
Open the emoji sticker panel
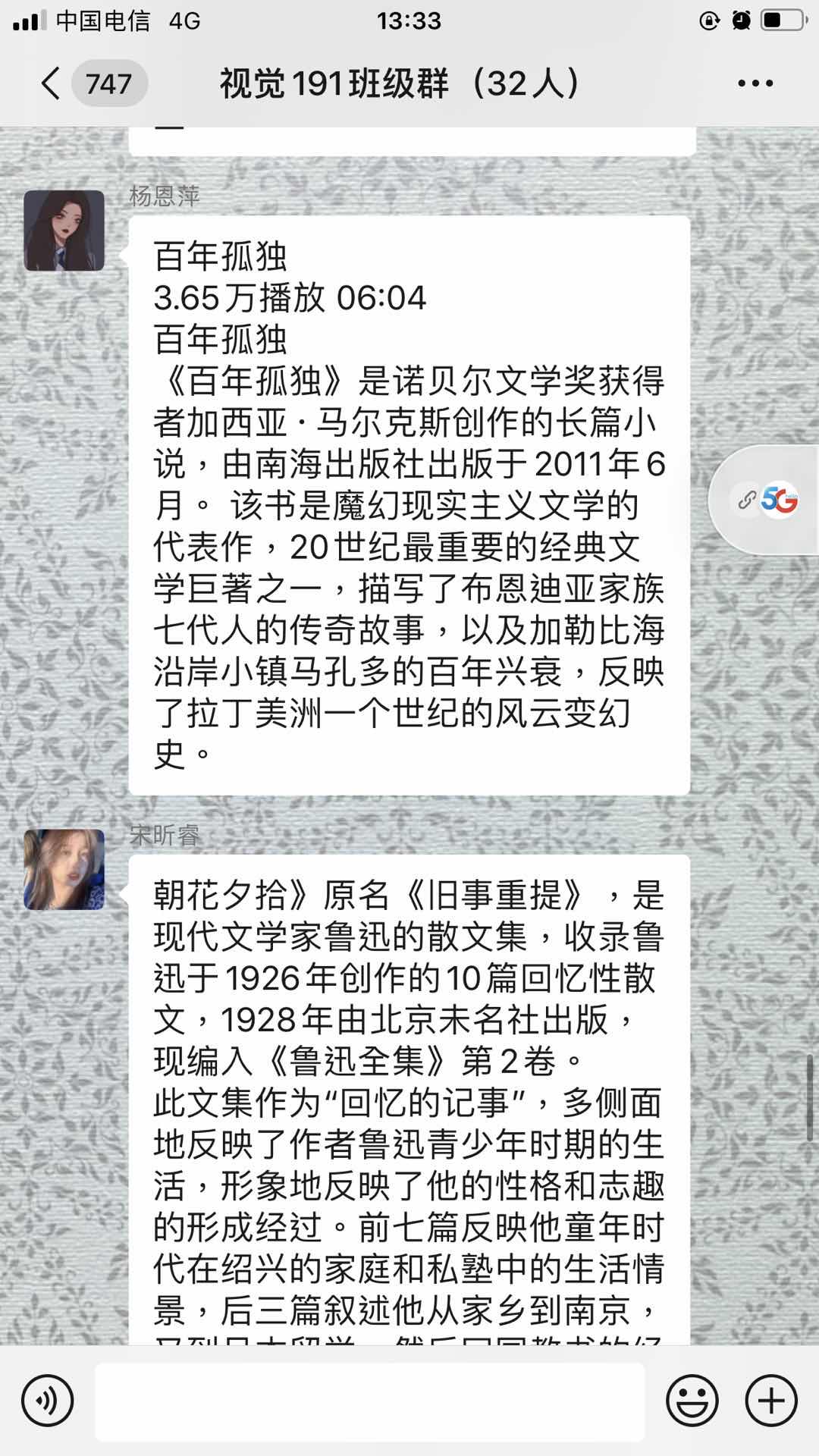692,1401
